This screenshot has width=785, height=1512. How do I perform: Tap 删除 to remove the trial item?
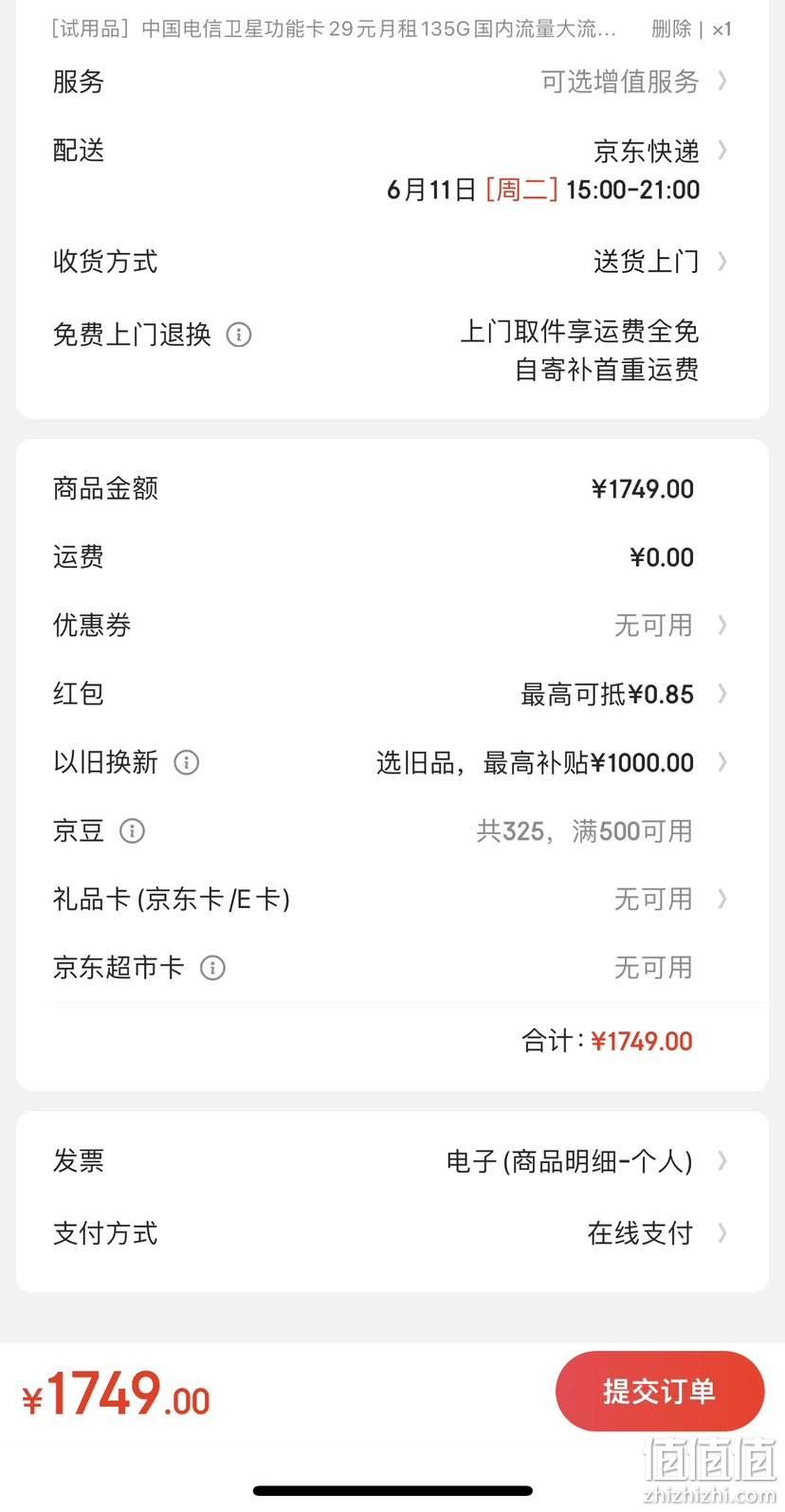pyautogui.click(x=671, y=29)
